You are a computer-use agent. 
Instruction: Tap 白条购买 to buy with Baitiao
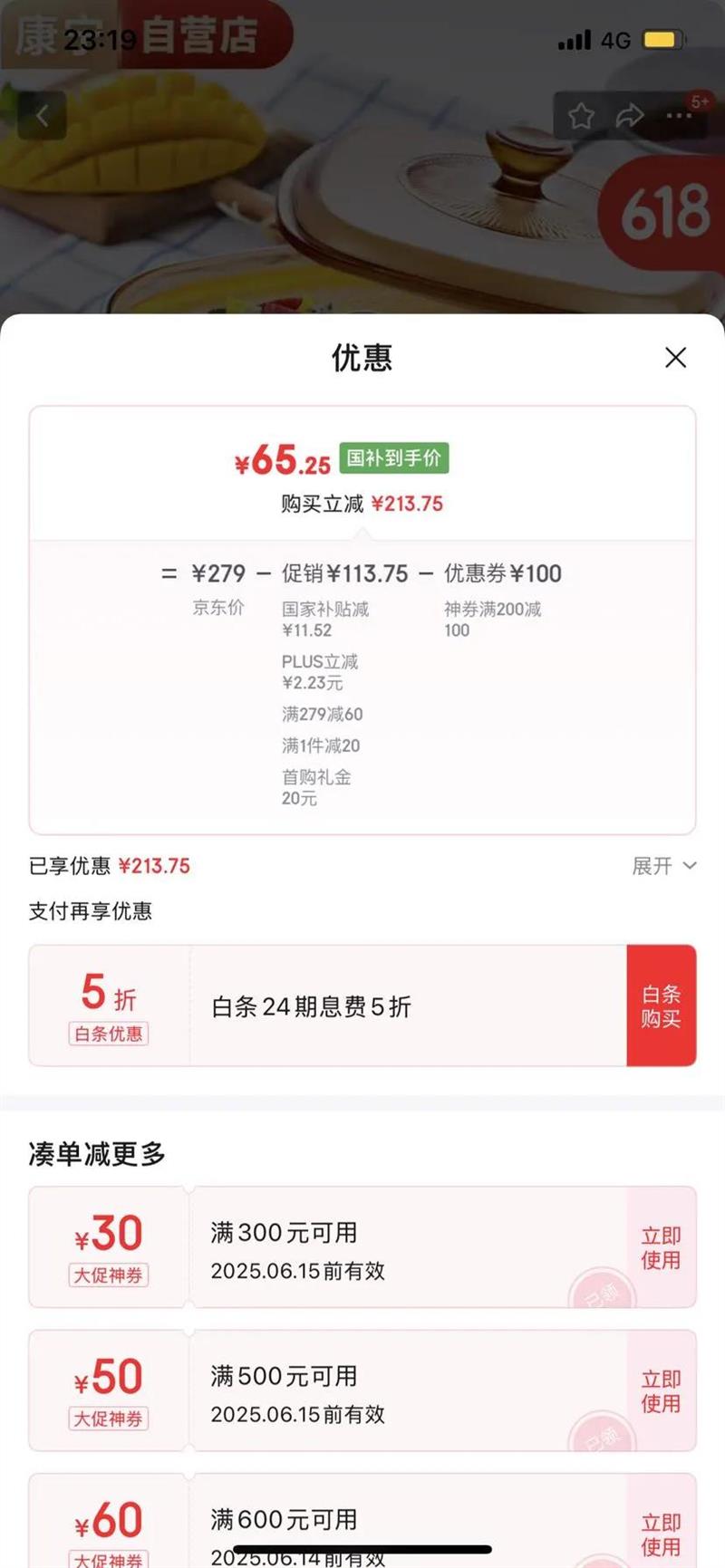coord(661,1006)
